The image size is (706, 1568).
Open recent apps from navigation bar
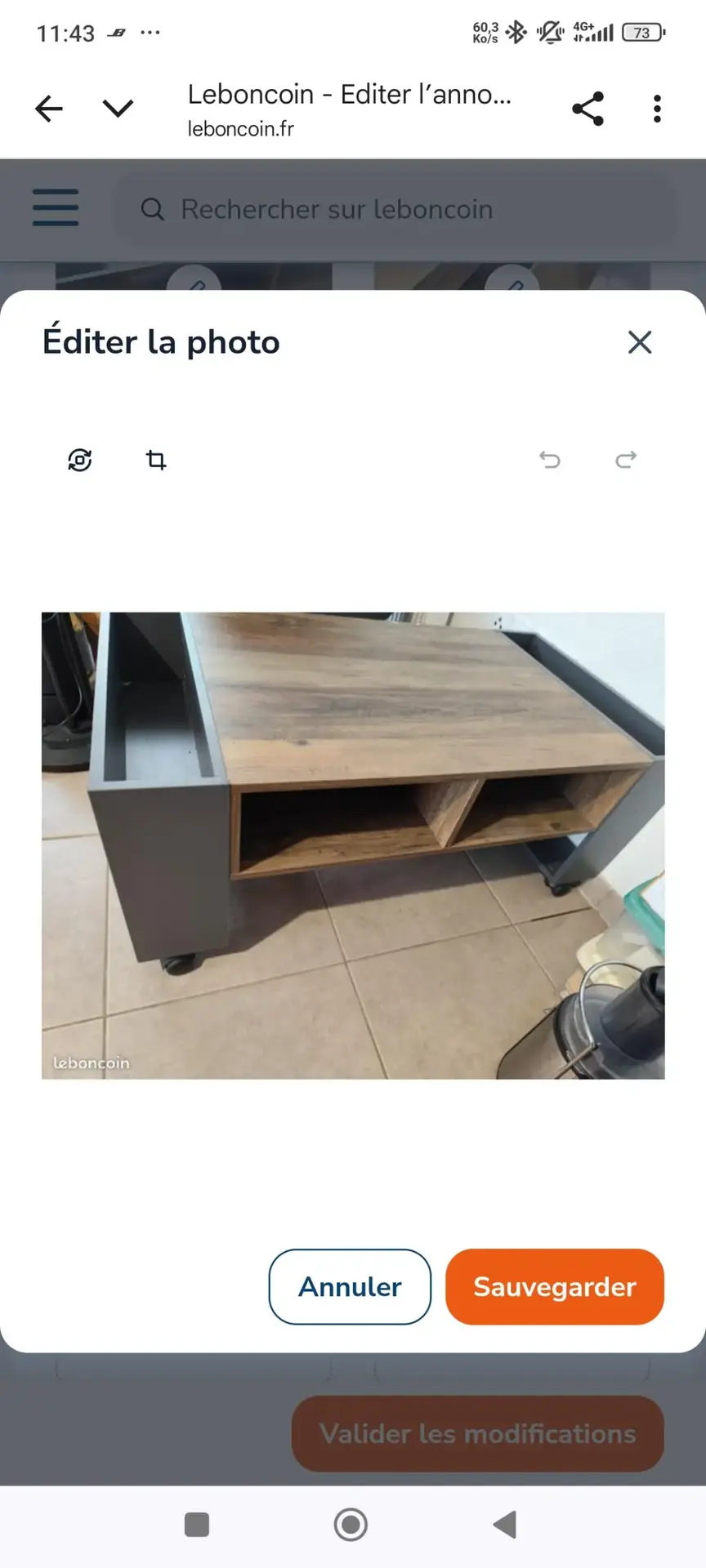click(197, 1525)
